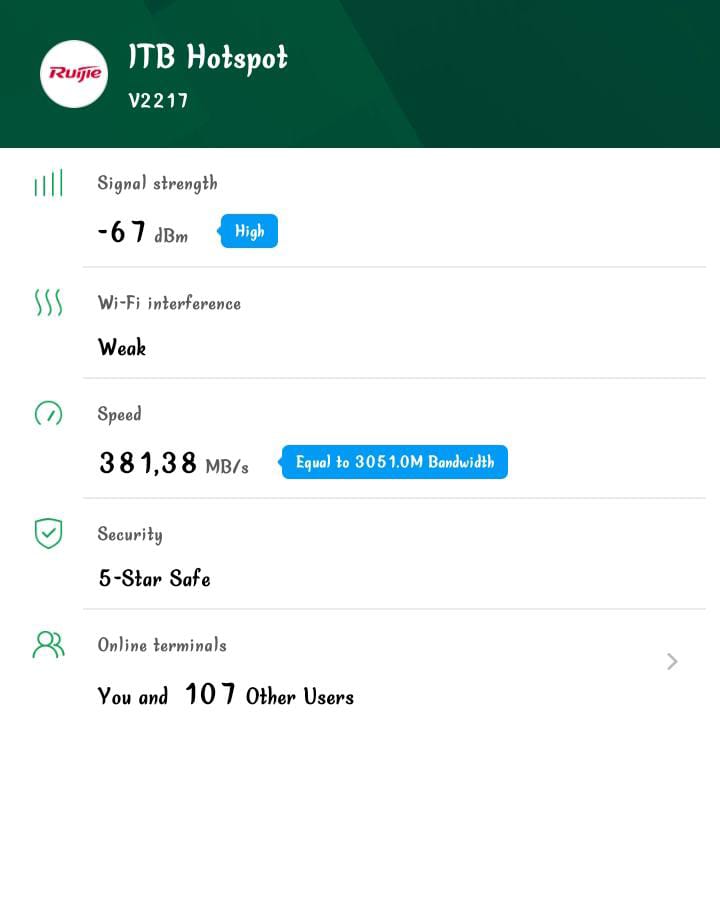Open the Online terminals user list

[x=671, y=662]
